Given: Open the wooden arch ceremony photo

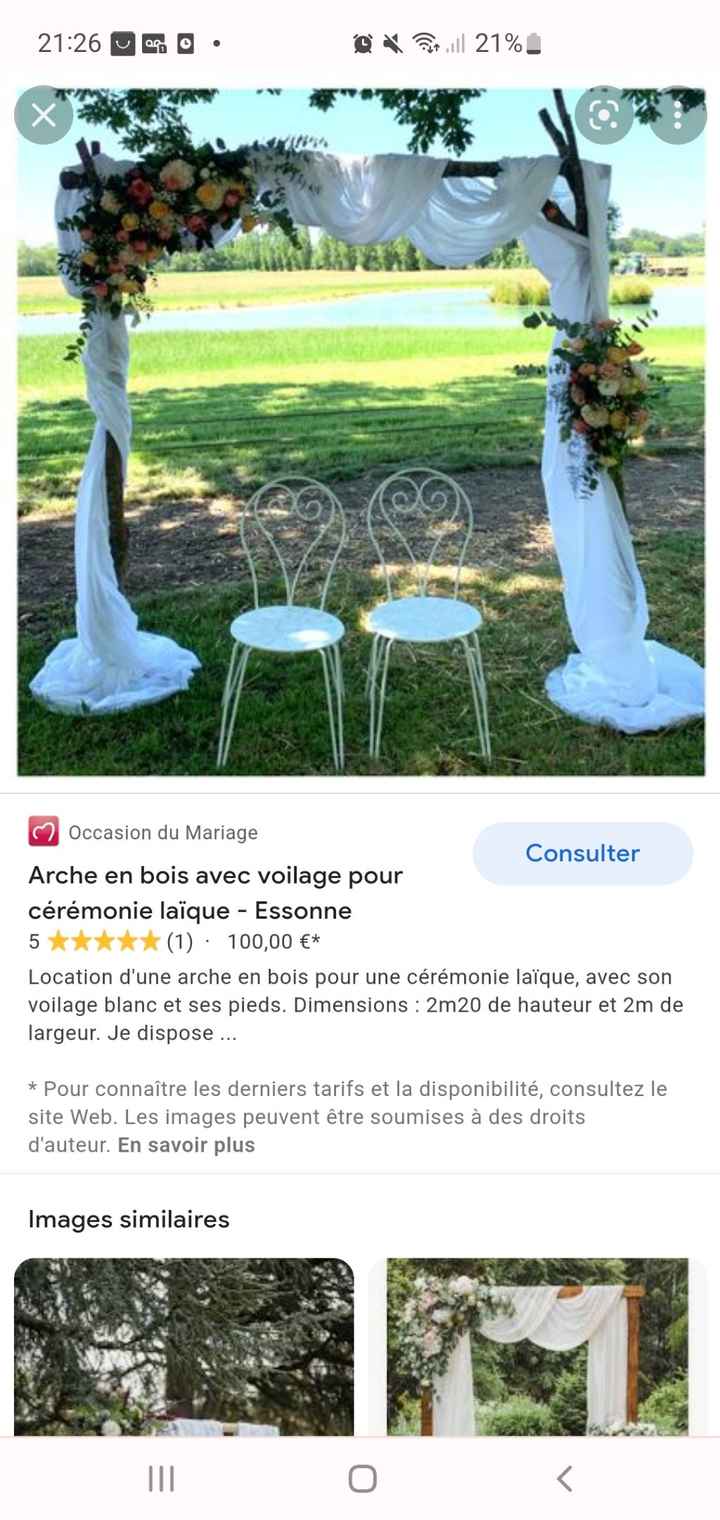Looking at the screenshot, I should tap(360, 430).
